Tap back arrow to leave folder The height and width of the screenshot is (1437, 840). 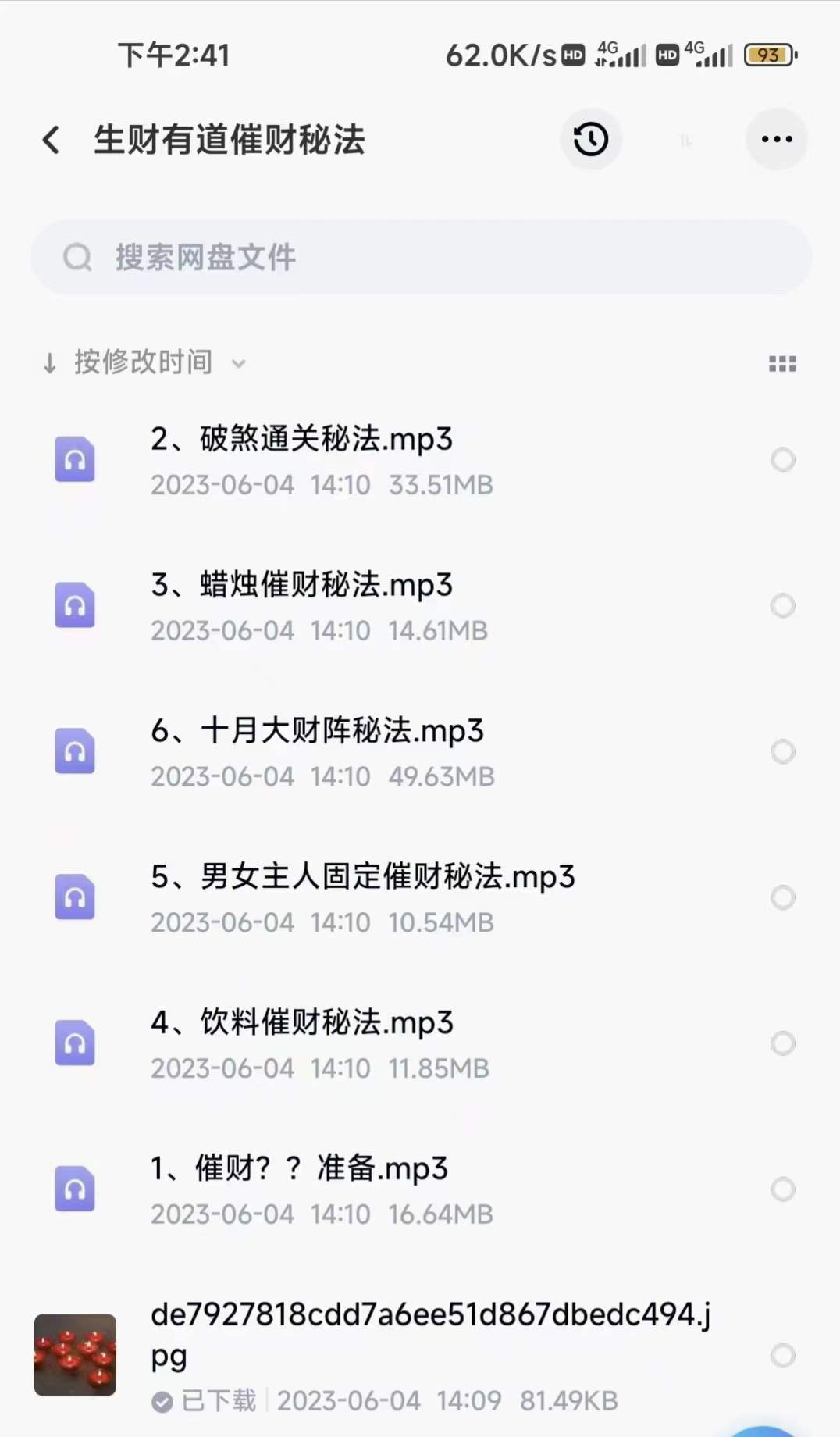[50, 139]
